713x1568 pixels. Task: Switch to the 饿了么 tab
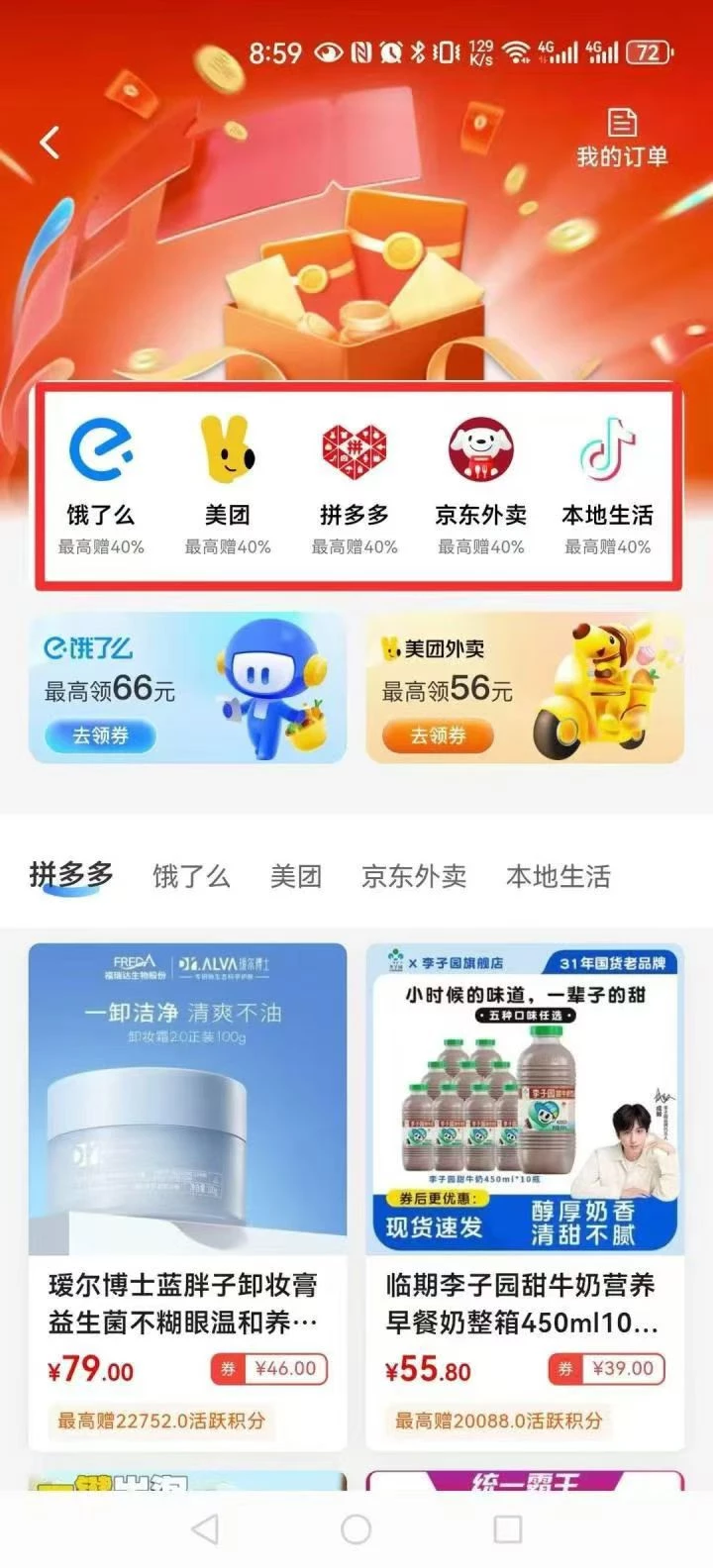(x=191, y=877)
